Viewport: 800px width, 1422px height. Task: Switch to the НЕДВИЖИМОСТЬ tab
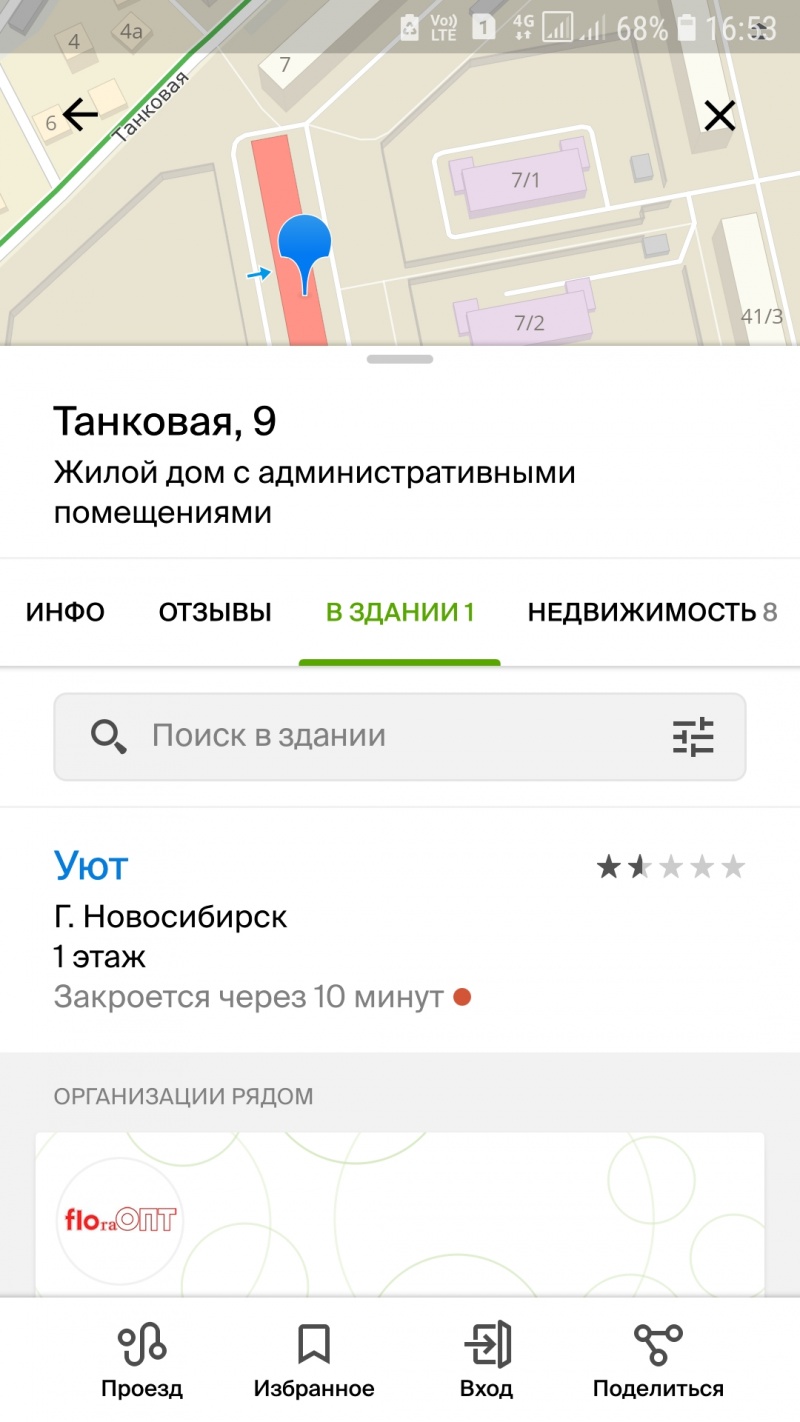pyautogui.click(x=652, y=612)
